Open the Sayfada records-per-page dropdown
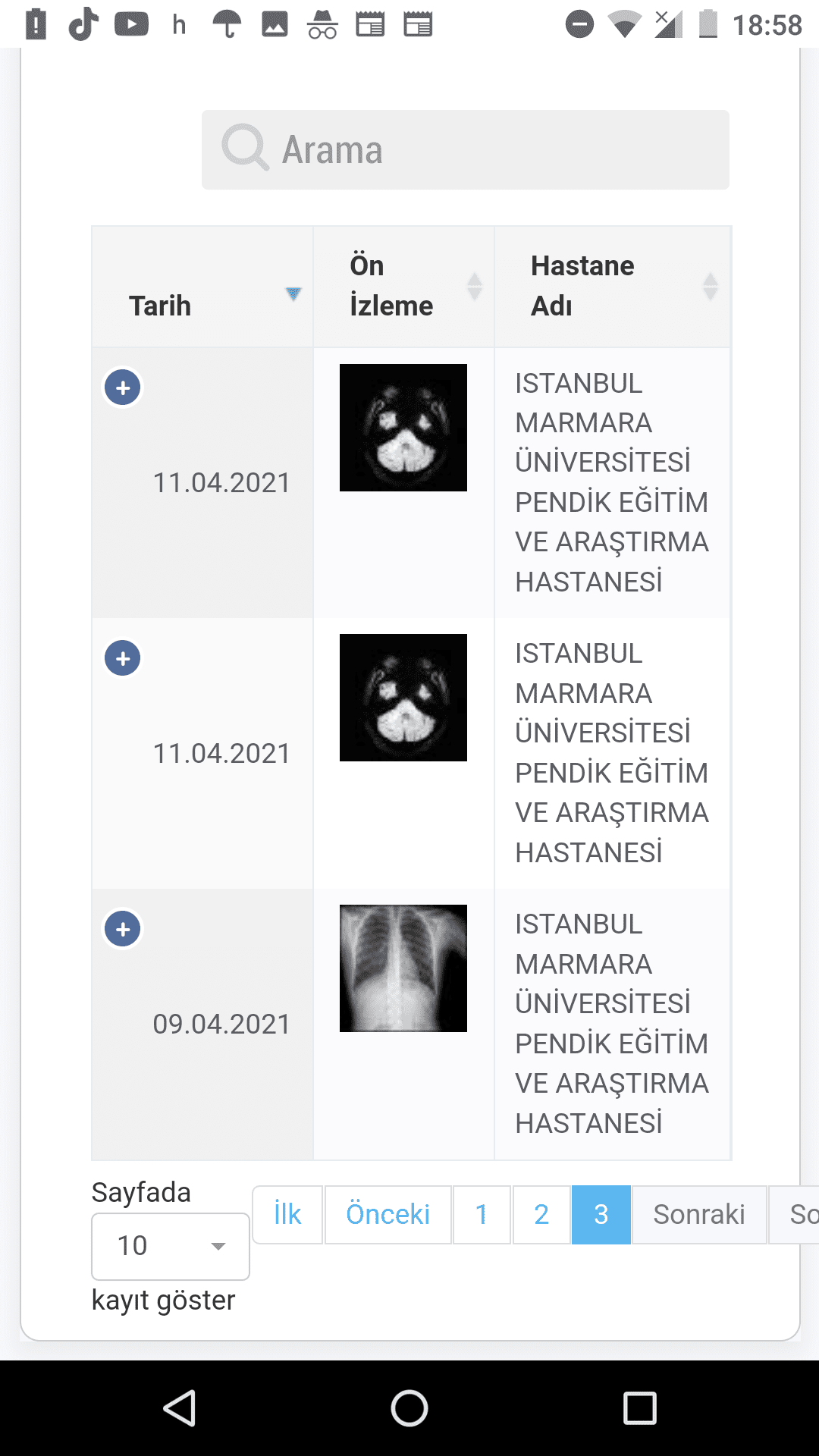This screenshot has height=1456, width=819. point(171,1246)
